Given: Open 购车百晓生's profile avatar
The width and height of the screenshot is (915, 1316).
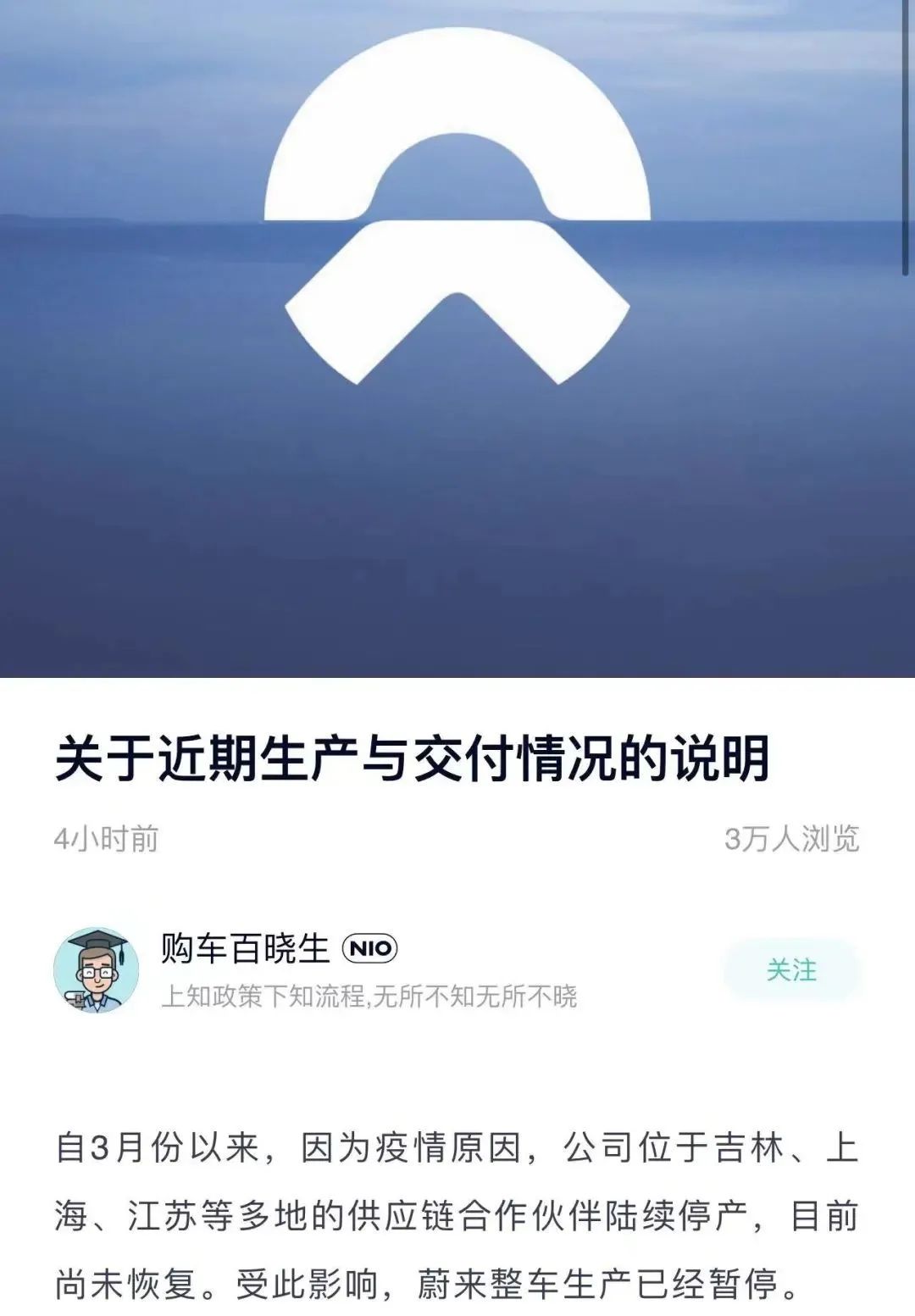Looking at the screenshot, I should tap(96, 969).
